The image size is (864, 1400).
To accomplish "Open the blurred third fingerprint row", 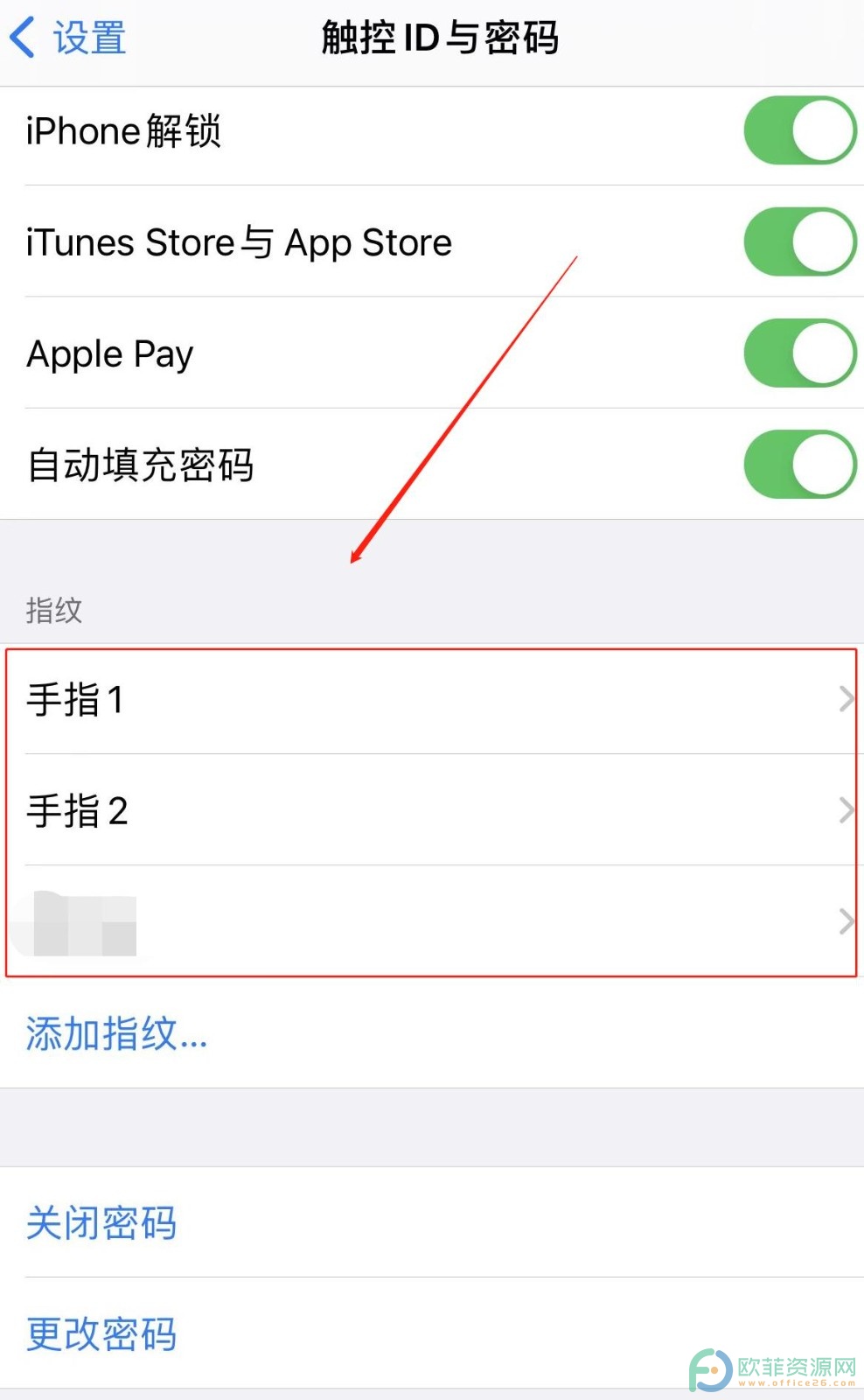I will point(432,921).
